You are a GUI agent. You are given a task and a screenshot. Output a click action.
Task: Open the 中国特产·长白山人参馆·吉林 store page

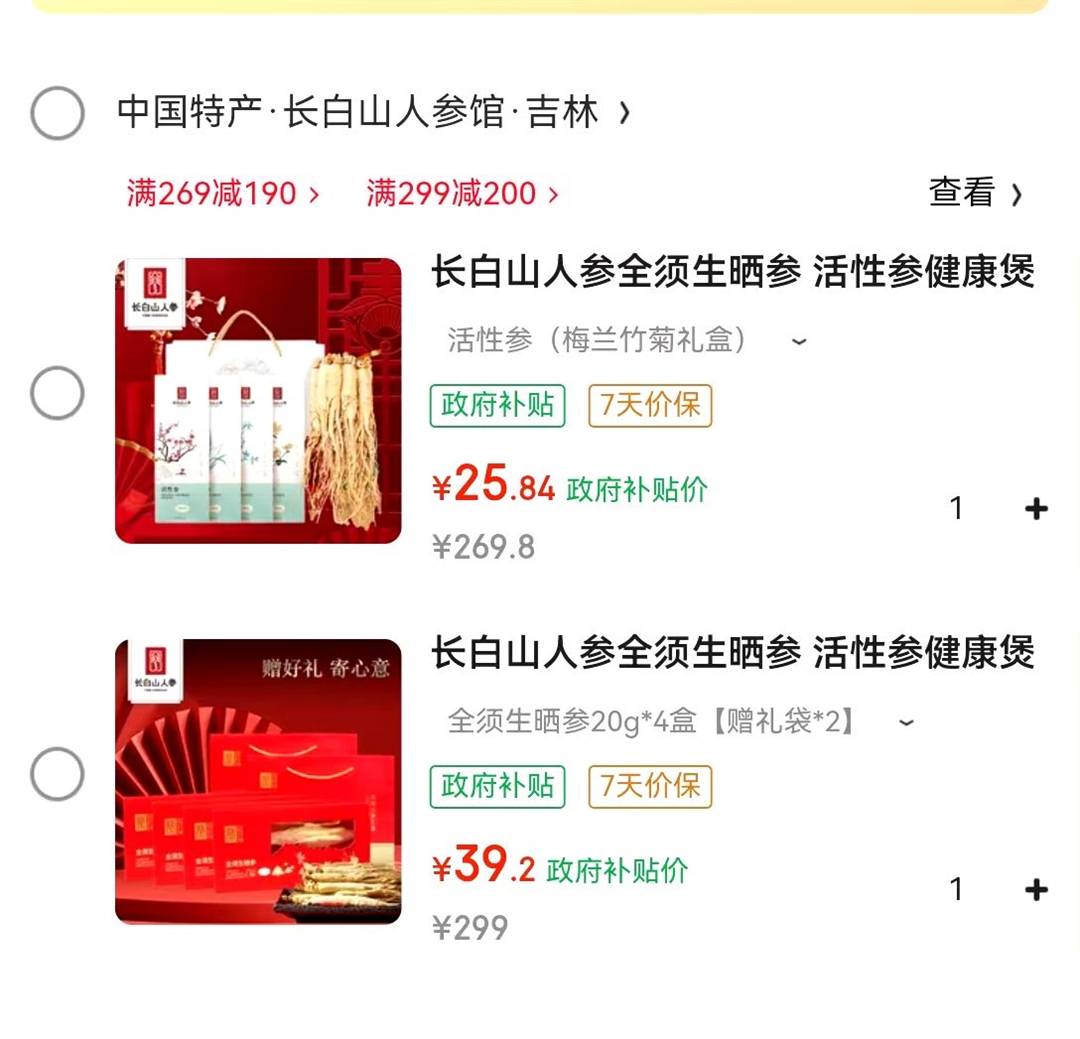tap(372, 113)
